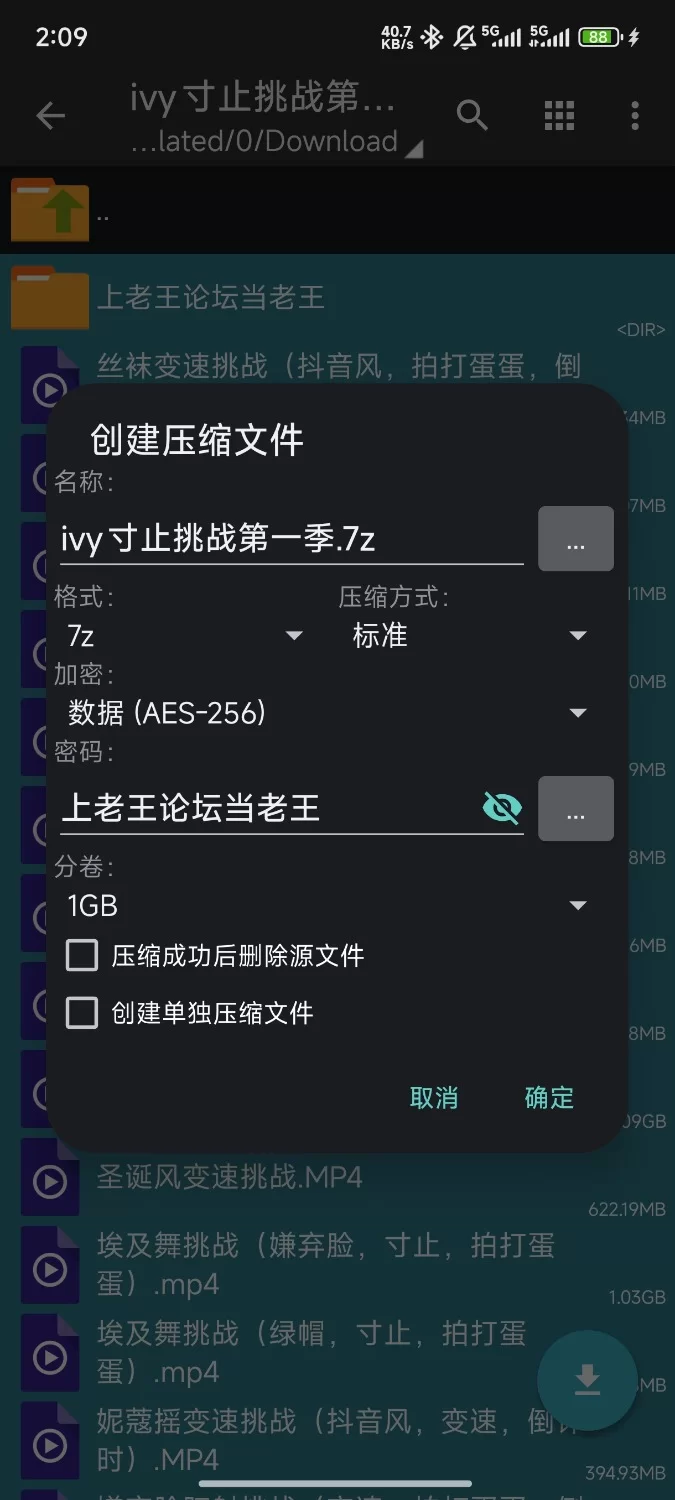Open the encryption dropdown showing AES-256

pyautogui.click(x=325, y=713)
